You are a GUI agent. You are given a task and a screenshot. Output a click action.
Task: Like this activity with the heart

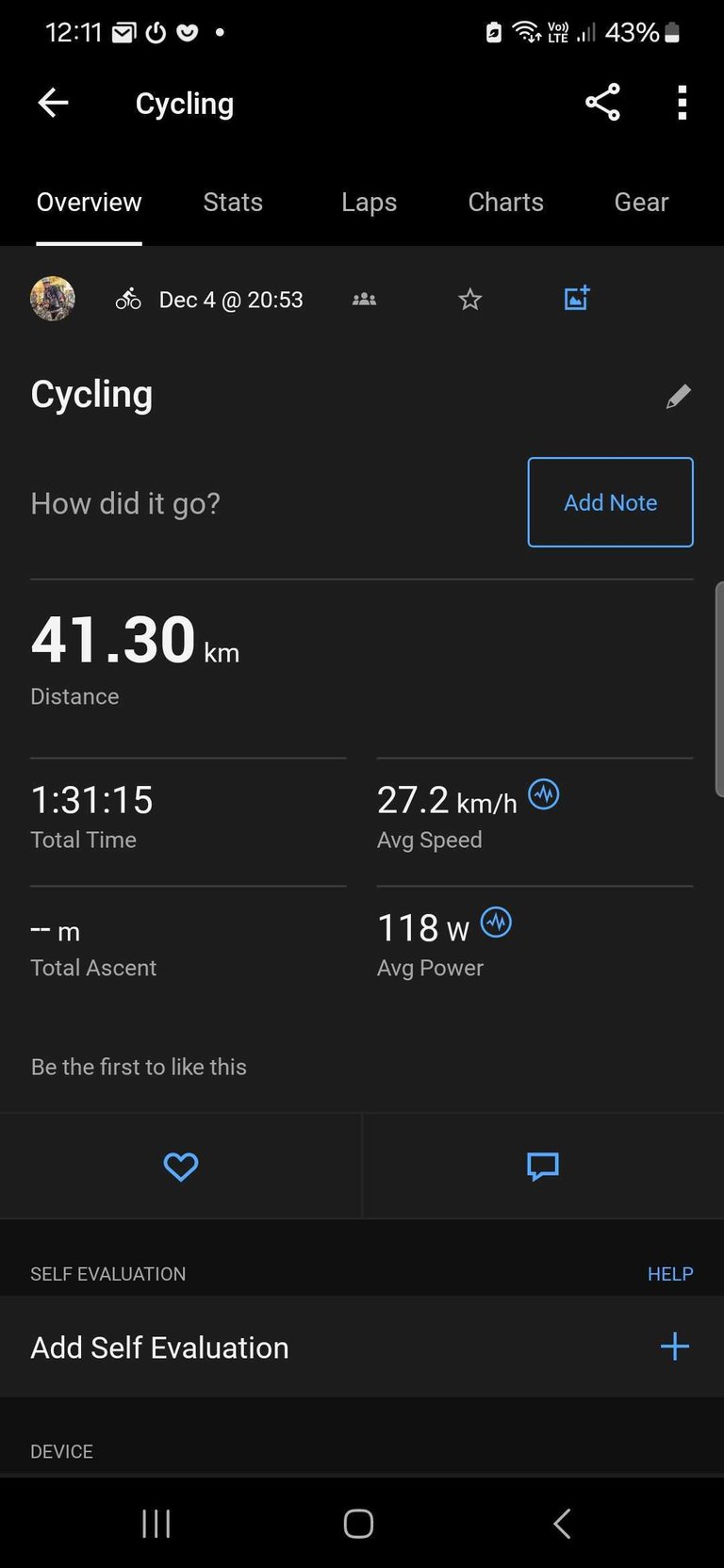(x=180, y=1167)
